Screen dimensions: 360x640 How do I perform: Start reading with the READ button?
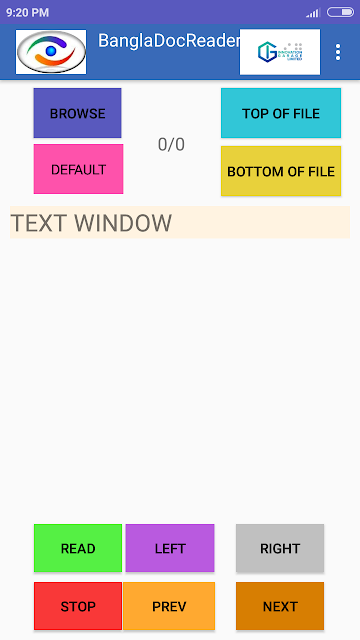coord(78,548)
